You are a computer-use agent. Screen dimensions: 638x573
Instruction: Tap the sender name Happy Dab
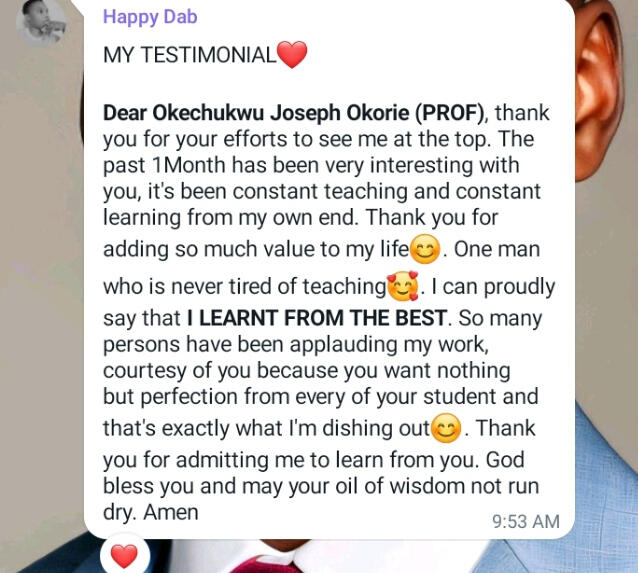tap(149, 16)
